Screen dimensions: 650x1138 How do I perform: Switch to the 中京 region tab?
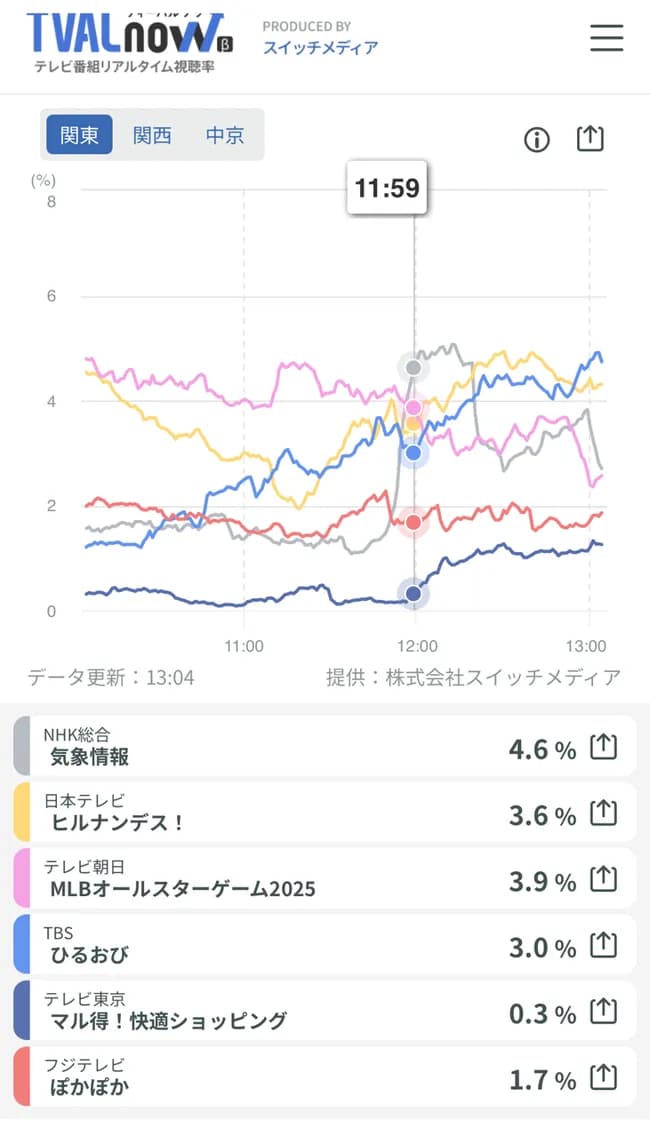225,135
